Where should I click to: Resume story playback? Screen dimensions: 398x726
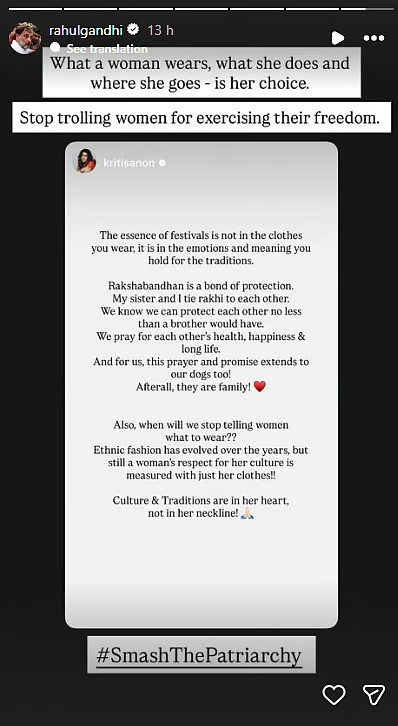pos(338,38)
